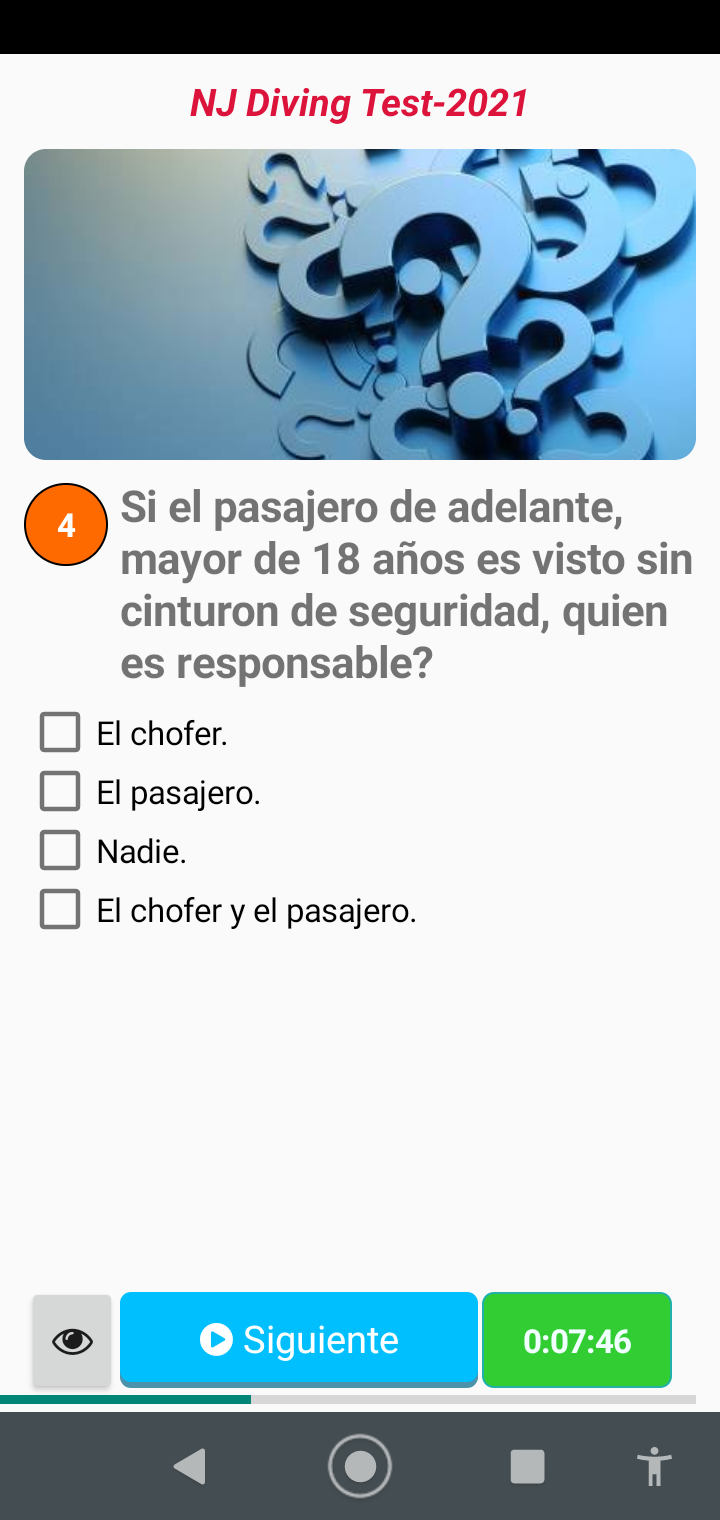
Task: Check the 'El chofer.' answer box
Action: point(60,733)
